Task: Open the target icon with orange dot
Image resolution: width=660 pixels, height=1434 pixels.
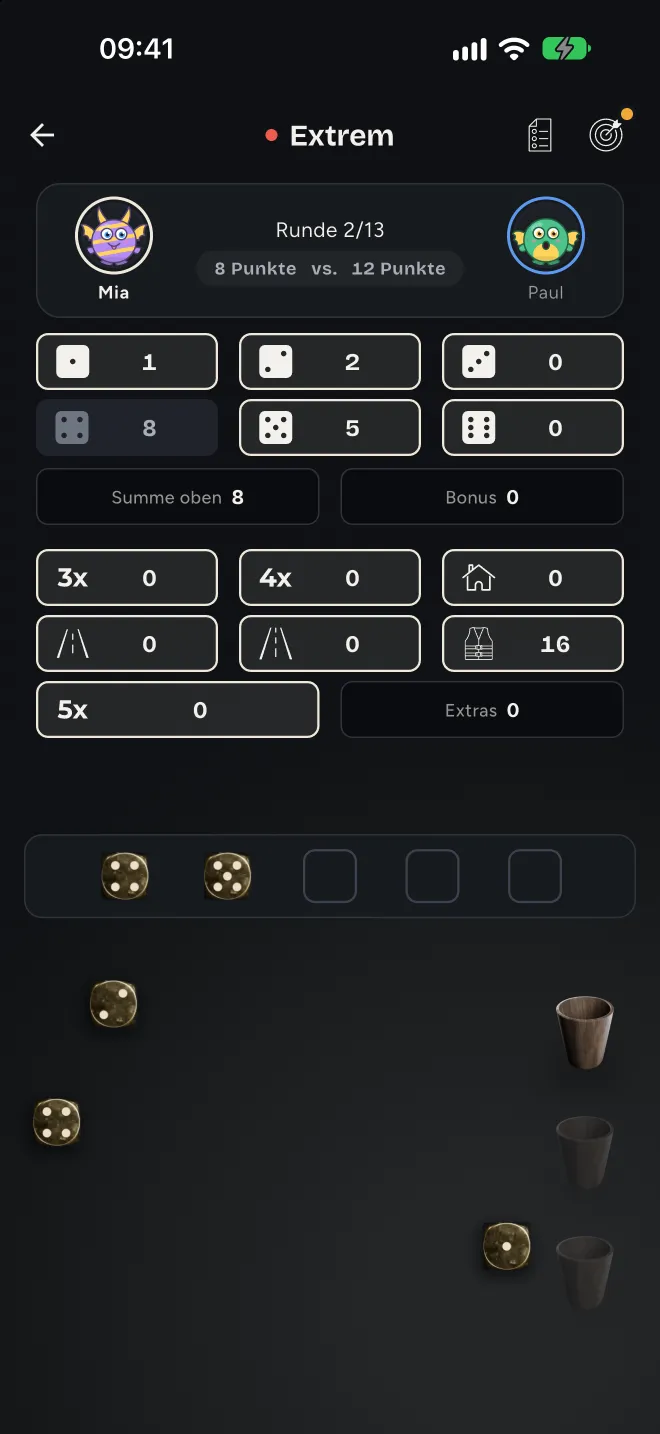Action: (x=607, y=134)
